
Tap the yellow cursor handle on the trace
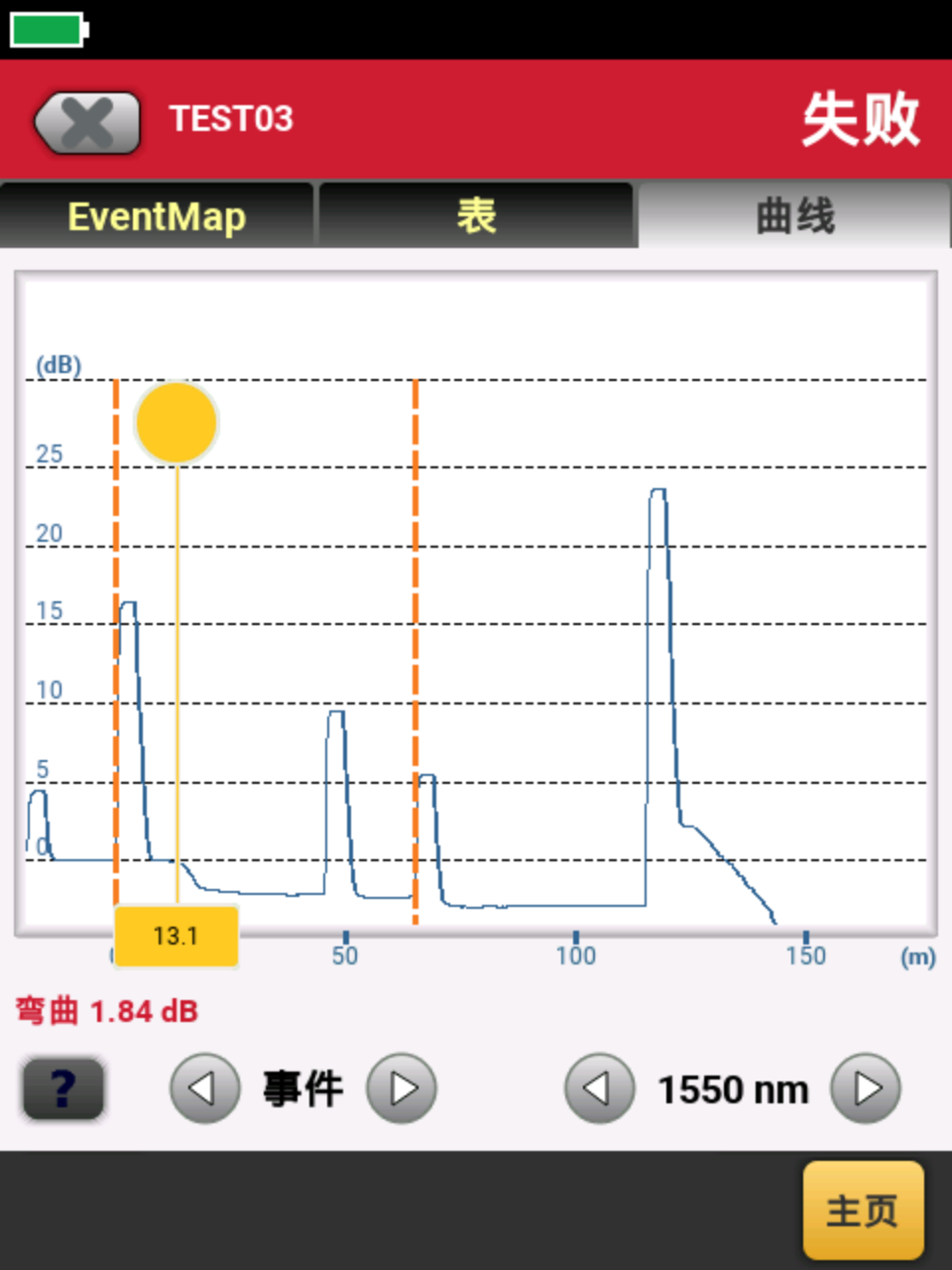[177, 424]
